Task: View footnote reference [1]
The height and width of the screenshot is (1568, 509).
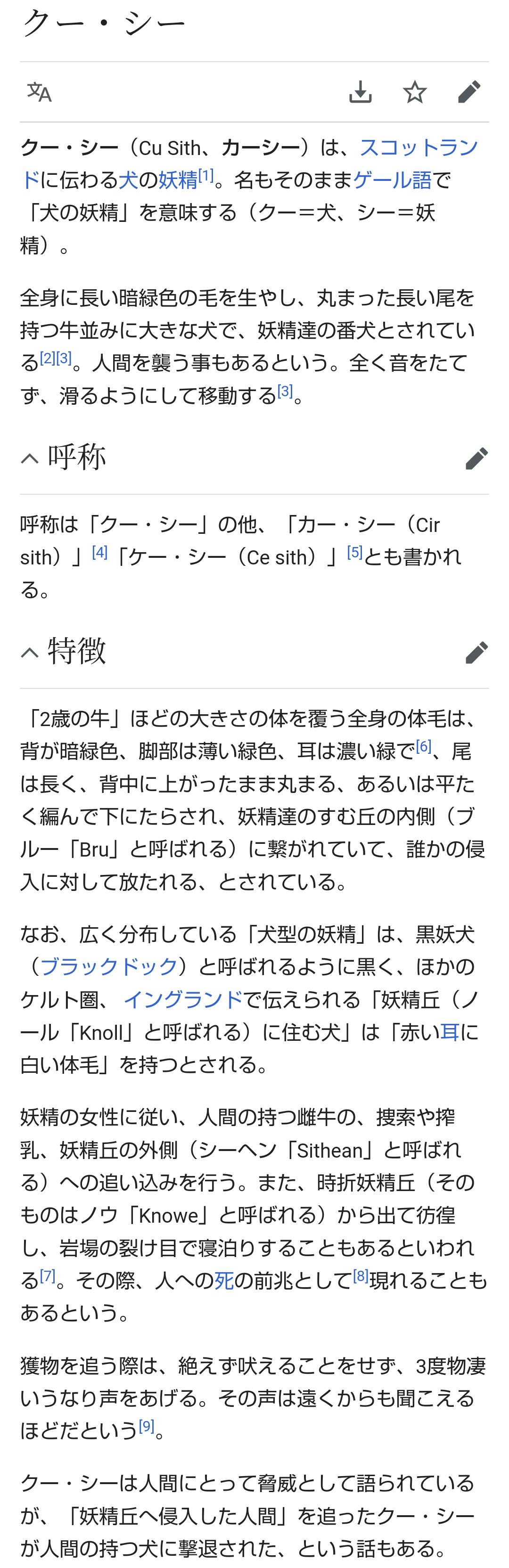Action: pos(206,176)
